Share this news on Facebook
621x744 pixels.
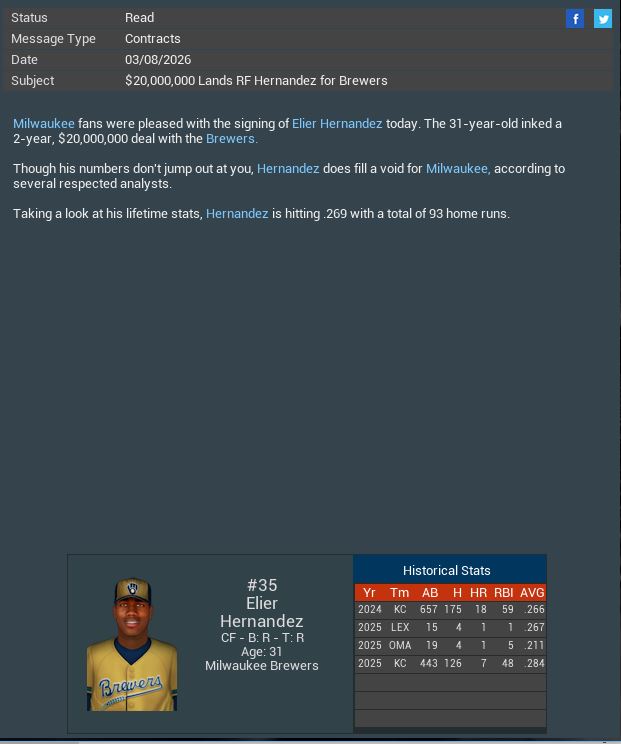click(575, 19)
